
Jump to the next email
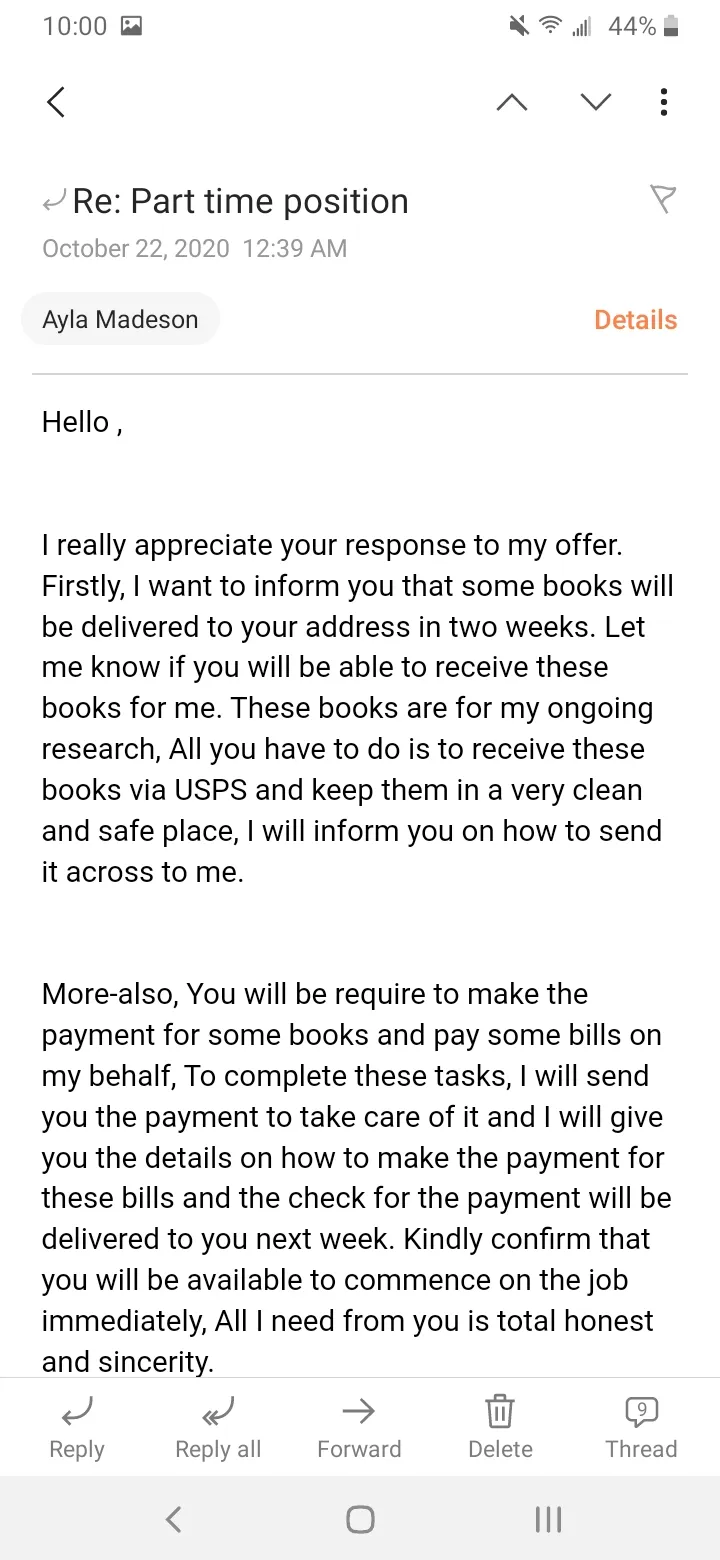(596, 101)
